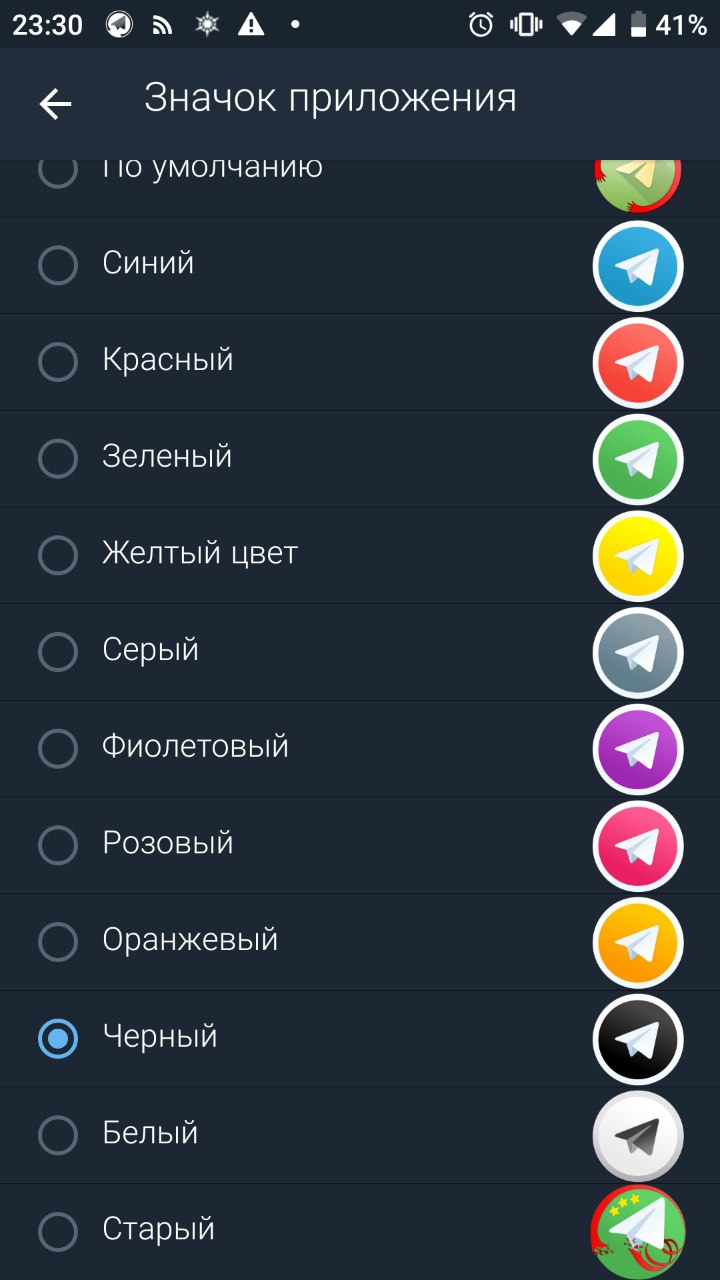
Task: Pick the Оранжевый app icon
Action: (x=360, y=942)
